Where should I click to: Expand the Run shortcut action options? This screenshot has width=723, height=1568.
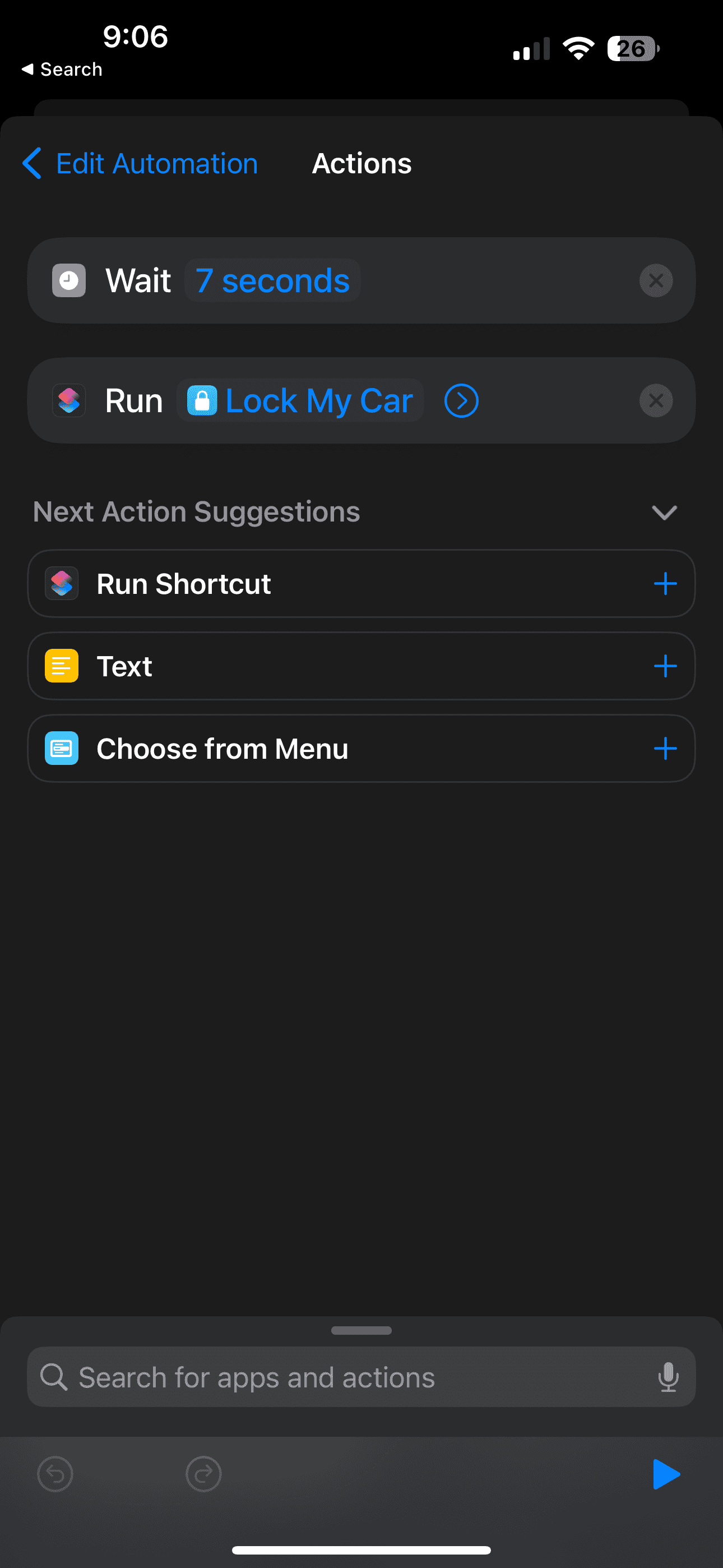click(x=461, y=400)
